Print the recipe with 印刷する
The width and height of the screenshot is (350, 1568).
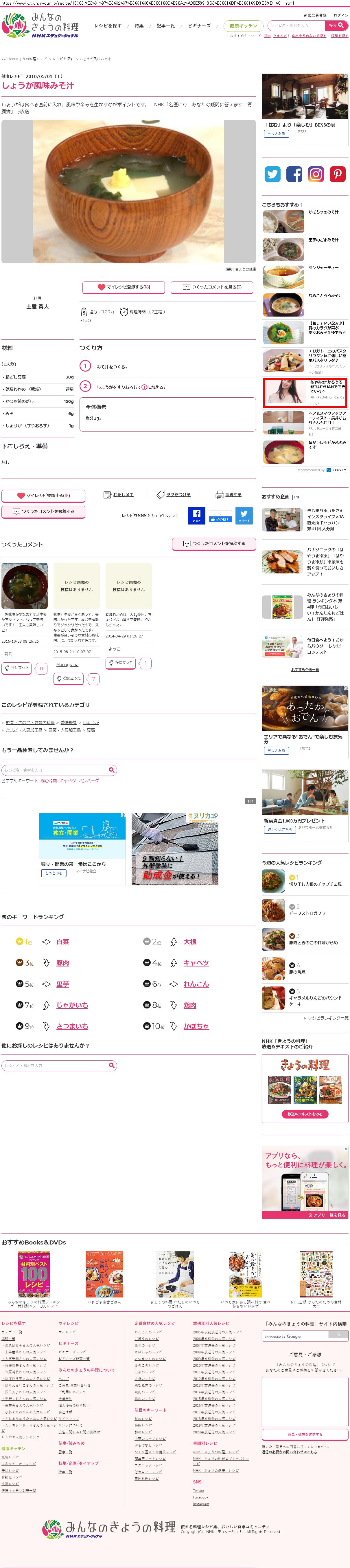(x=229, y=495)
